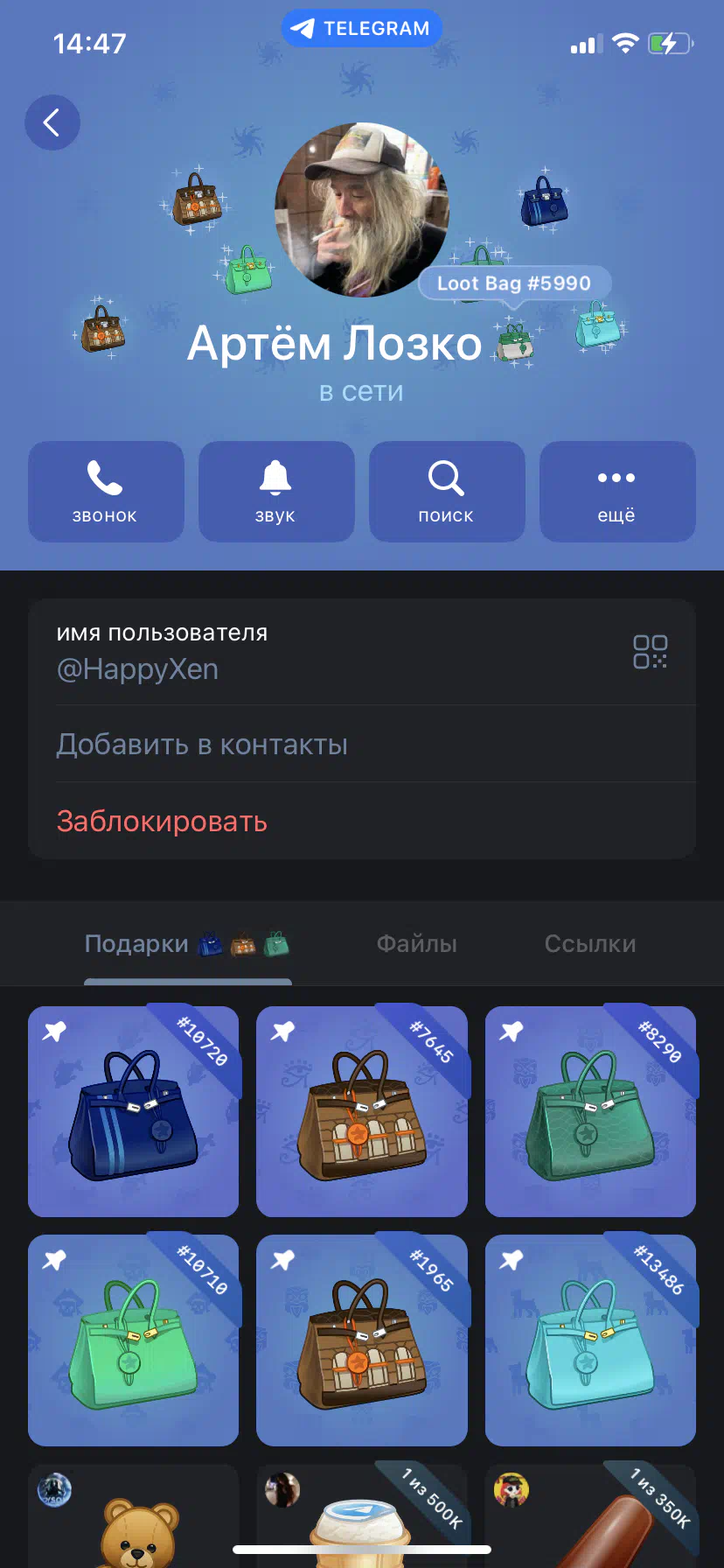Open light green bag gift #10710

[x=133, y=1340]
